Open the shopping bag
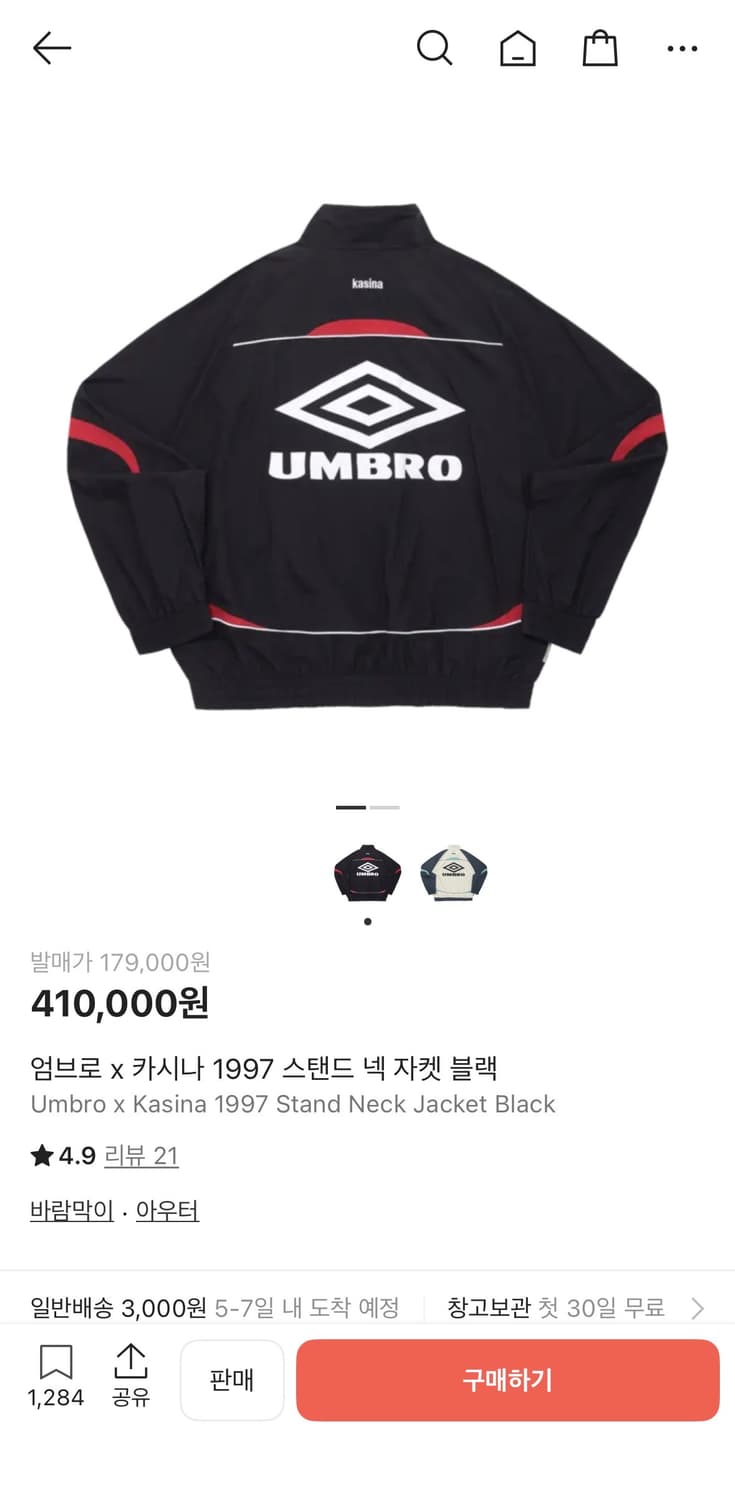This screenshot has width=735, height=1500. tap(599, 47)
